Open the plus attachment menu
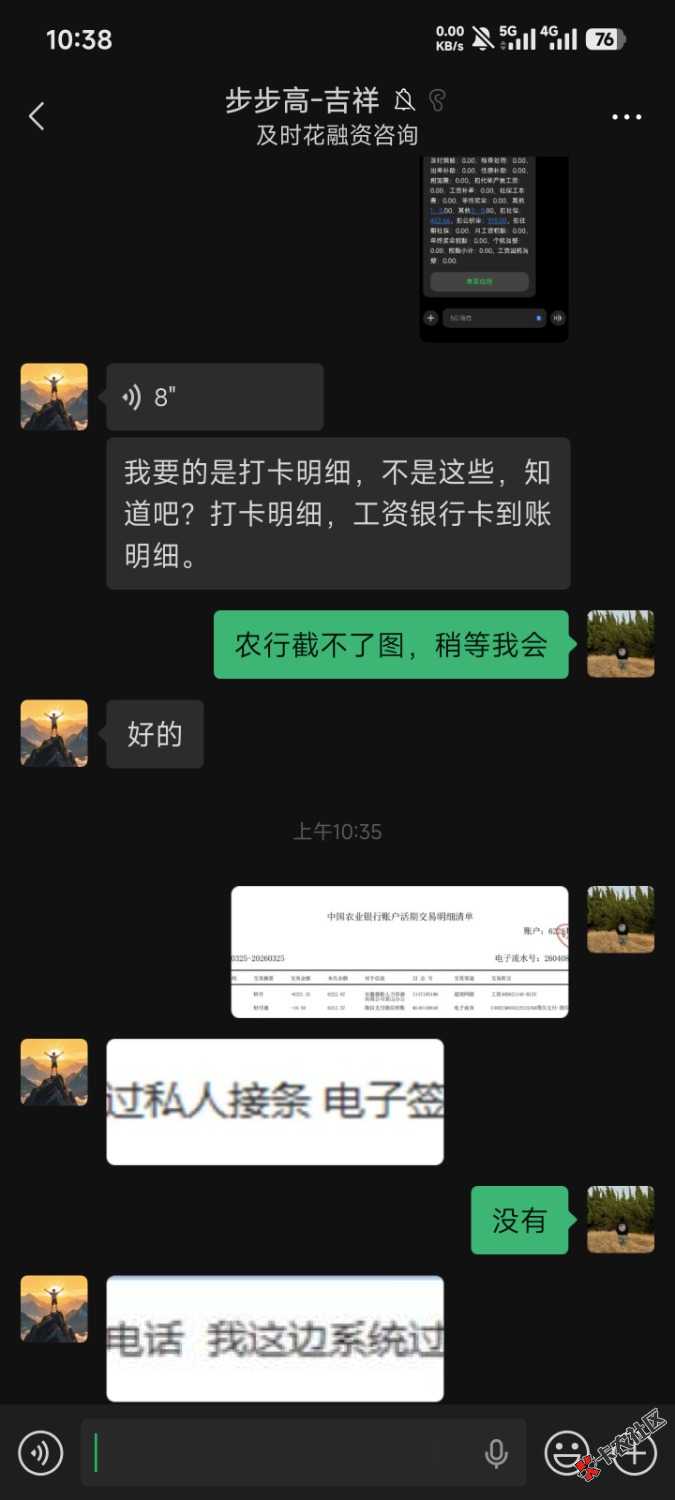This screenshot has width=675, height=1500. tap(633, 1452)
